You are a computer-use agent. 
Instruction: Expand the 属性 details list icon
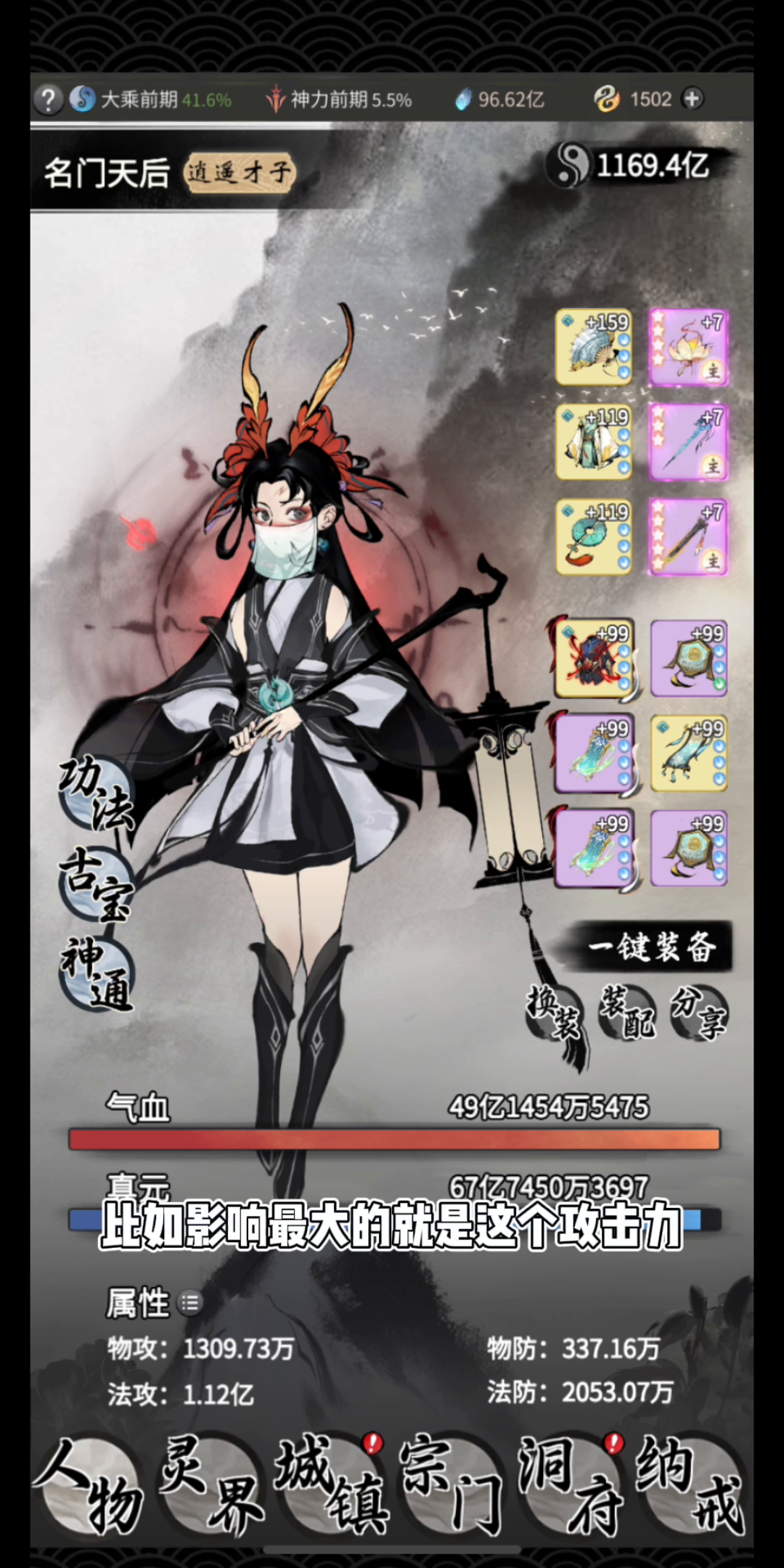190,1303
